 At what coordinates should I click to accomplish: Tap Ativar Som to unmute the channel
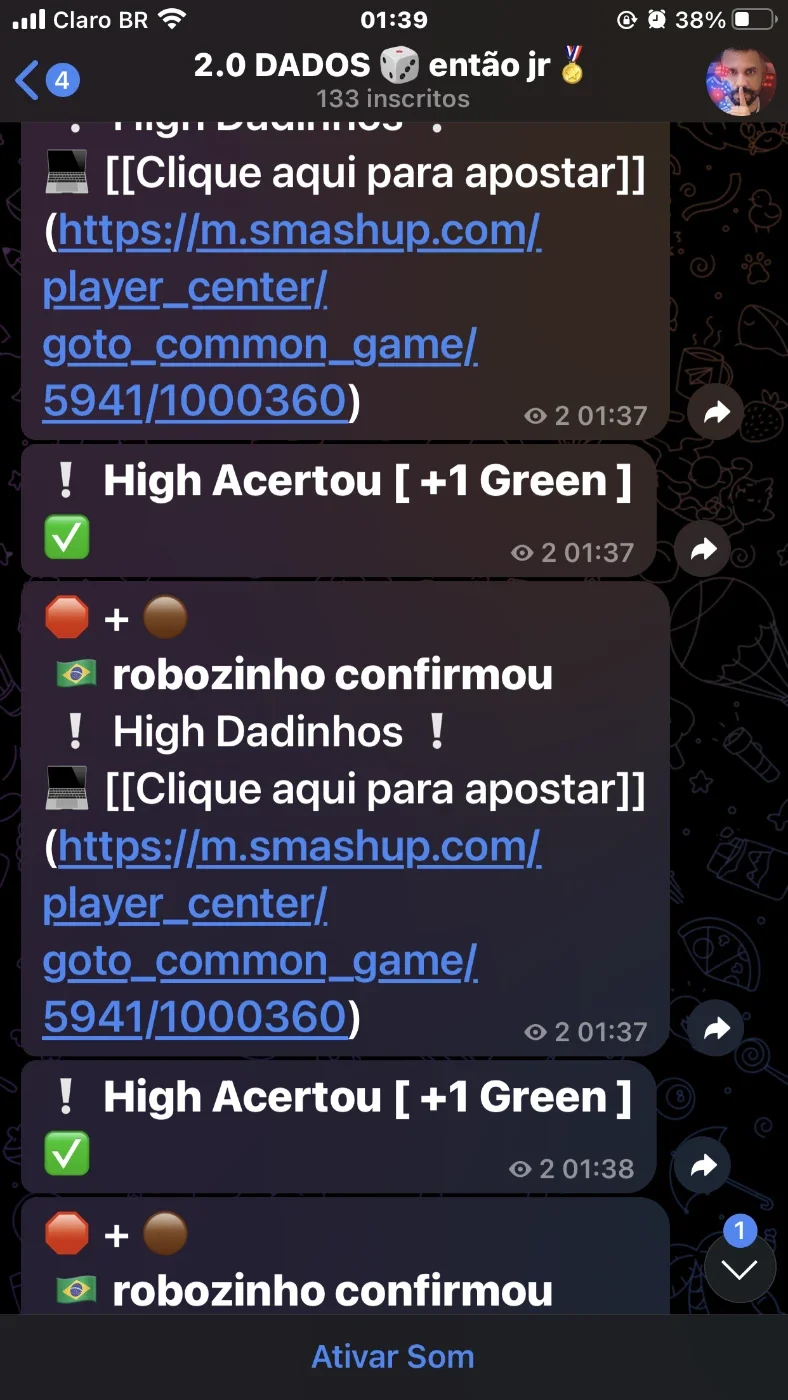393,1357
